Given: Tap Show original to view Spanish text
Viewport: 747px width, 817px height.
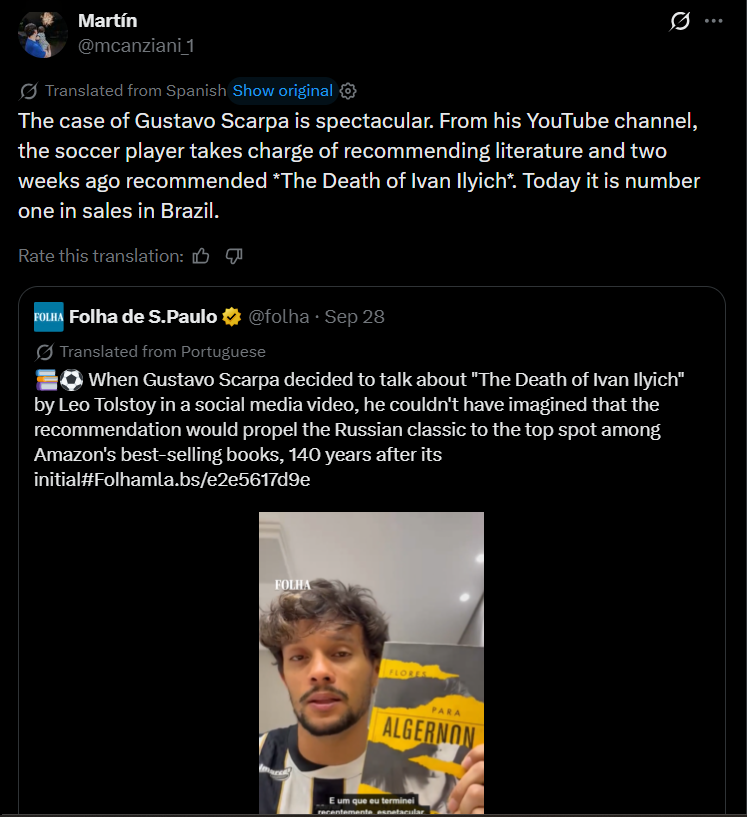Looking at the screenshot, I should [282, 91].
